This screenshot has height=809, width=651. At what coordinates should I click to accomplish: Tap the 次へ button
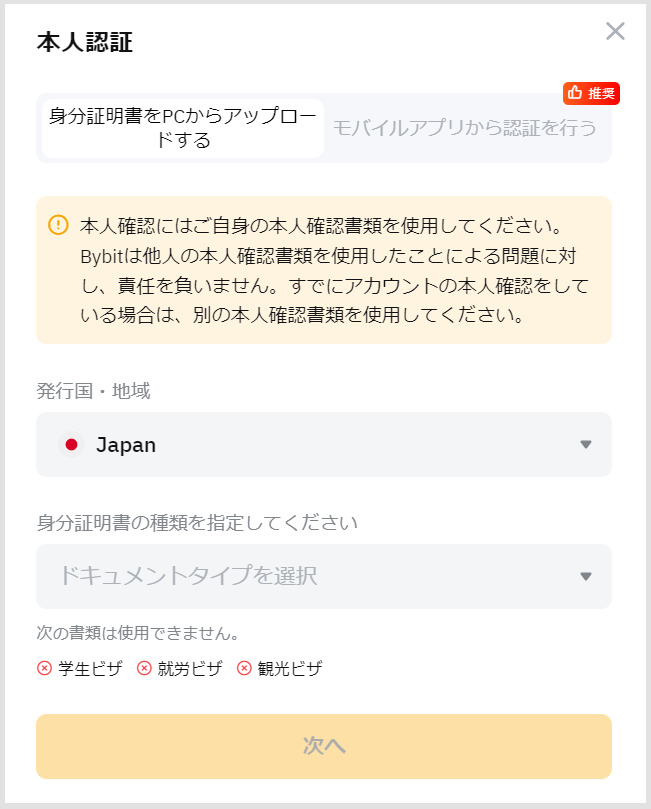coord(324,746)
